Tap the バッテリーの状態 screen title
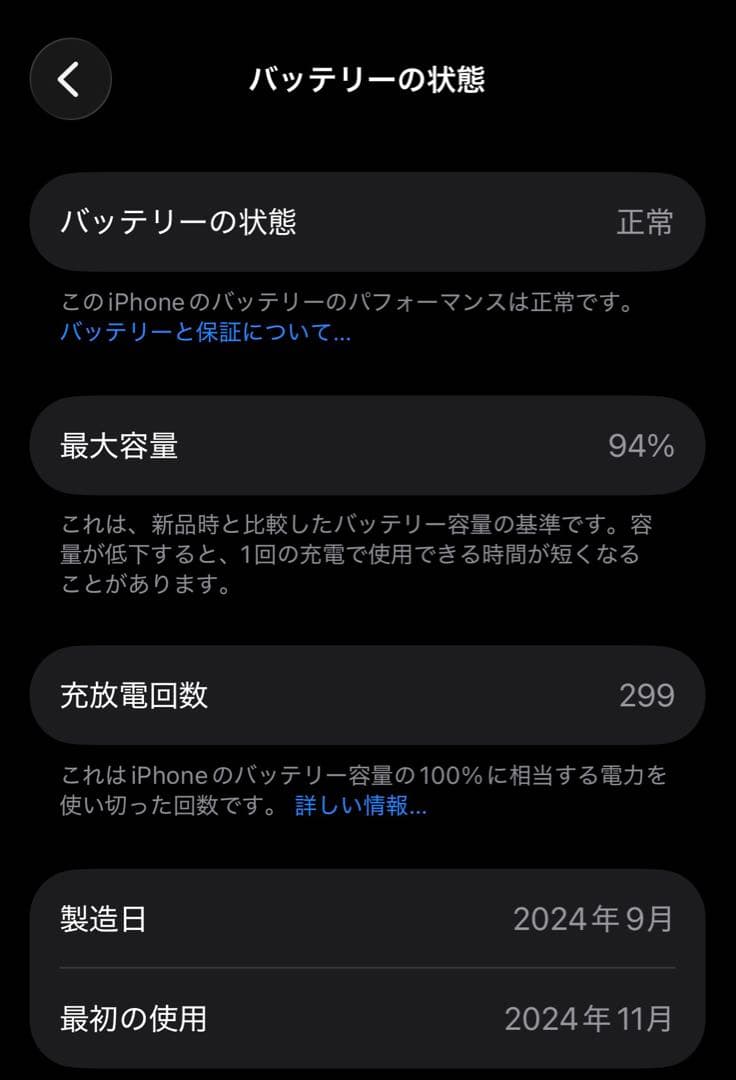Viewport: 736px width, 1080px height. tap(368, 79)
